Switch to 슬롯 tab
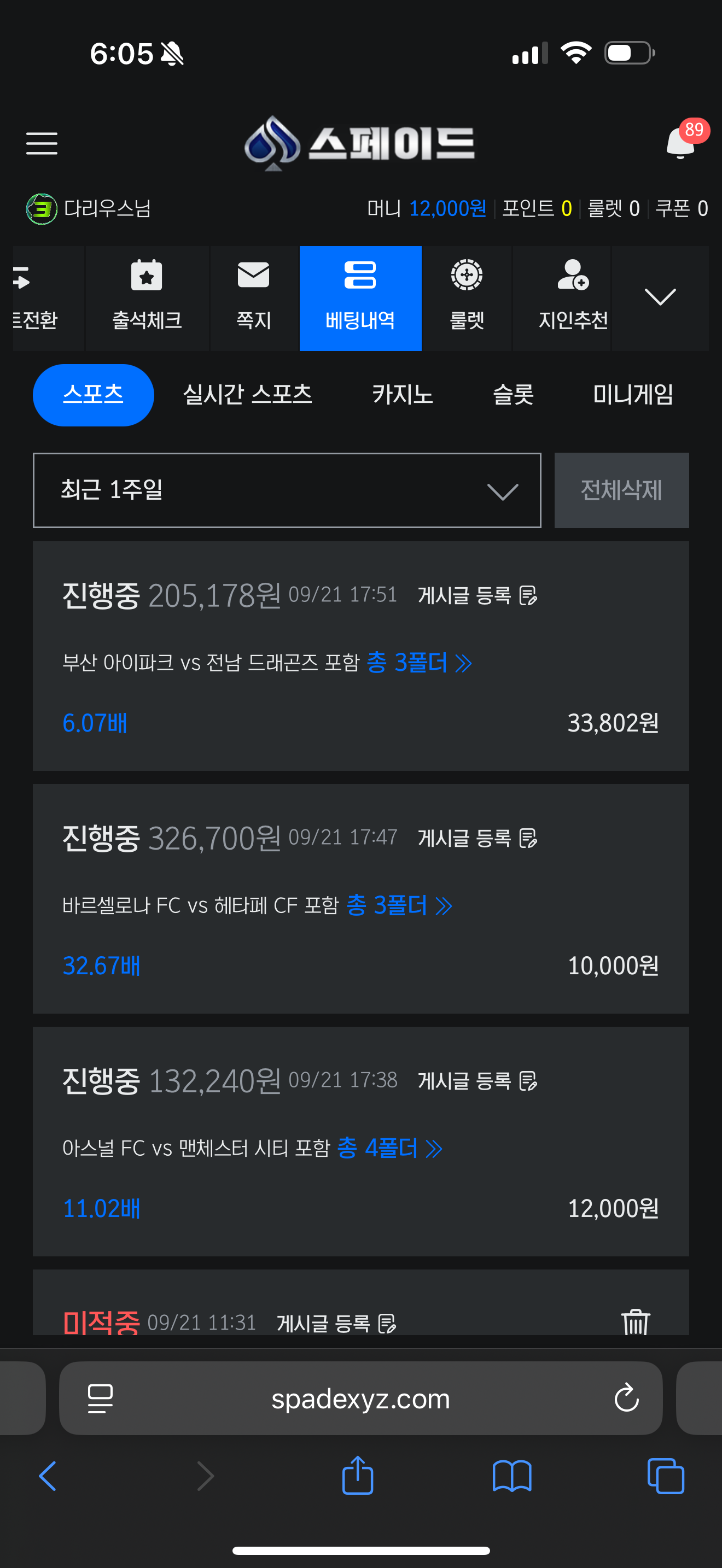Image resolution: width=722 pixels, height=1568 pixels. [513, 394]
